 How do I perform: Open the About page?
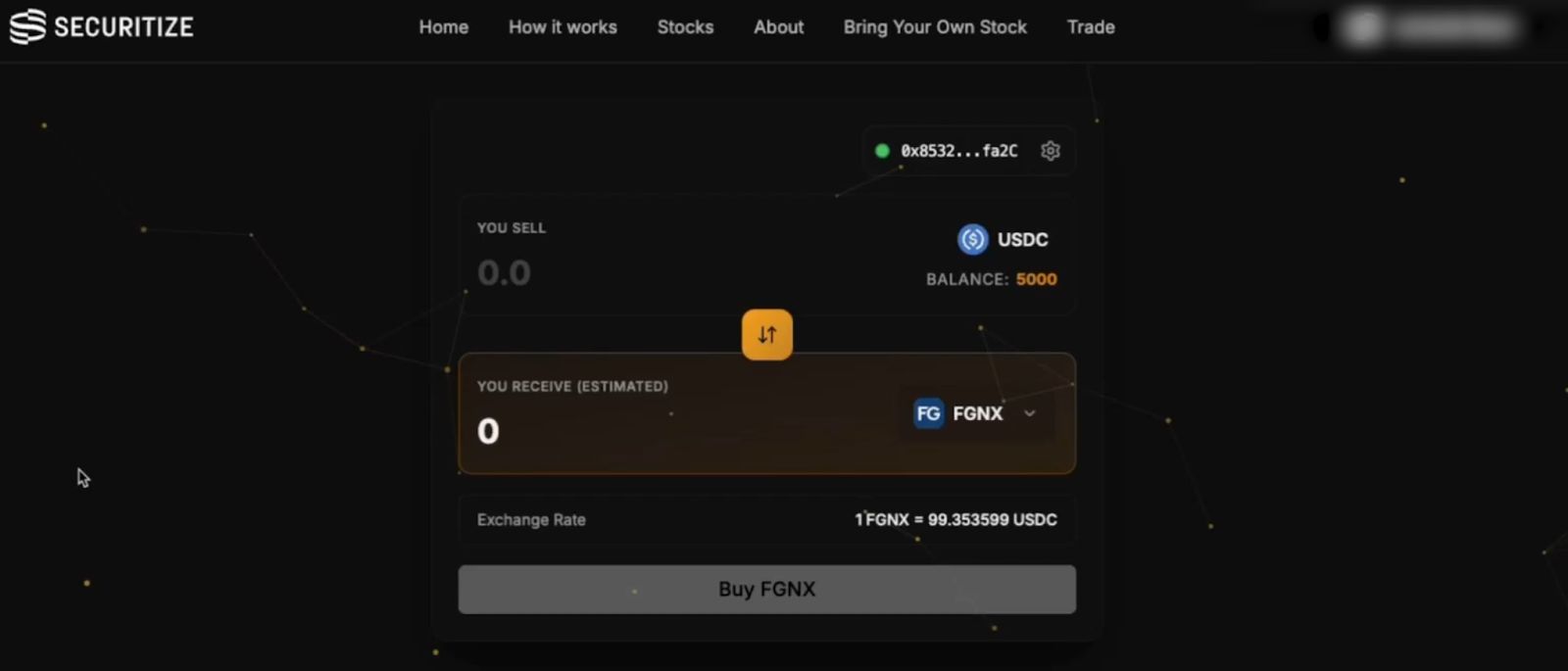click(x=778, y=27)
